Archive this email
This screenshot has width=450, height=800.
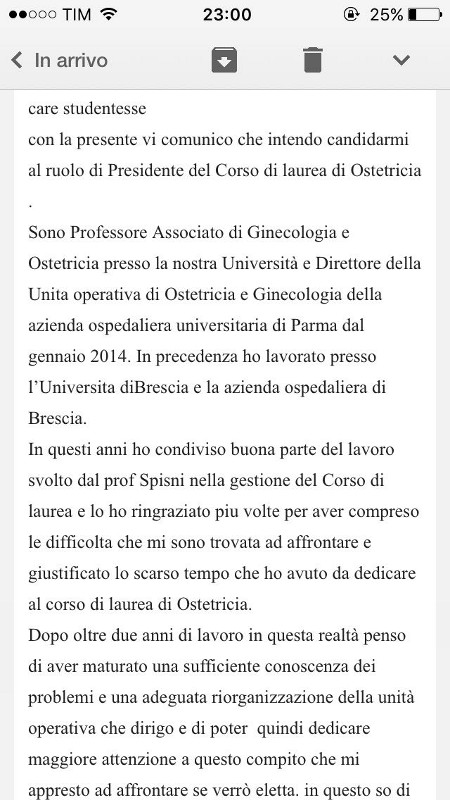tap(224, 60)
